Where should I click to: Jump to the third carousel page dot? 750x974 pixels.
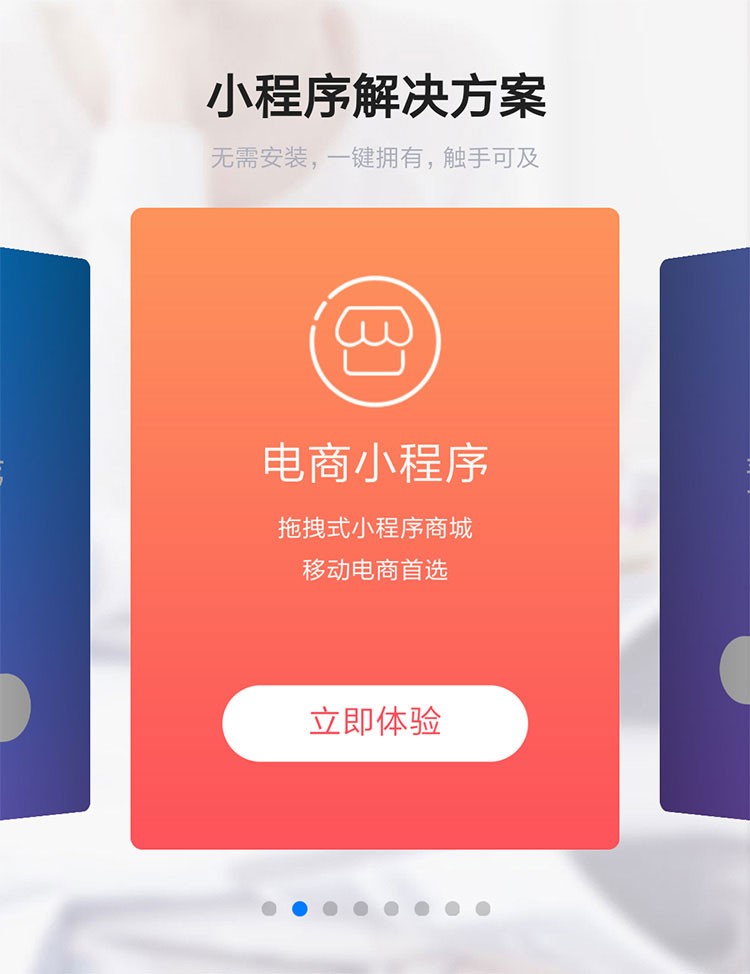pos(330,908)
